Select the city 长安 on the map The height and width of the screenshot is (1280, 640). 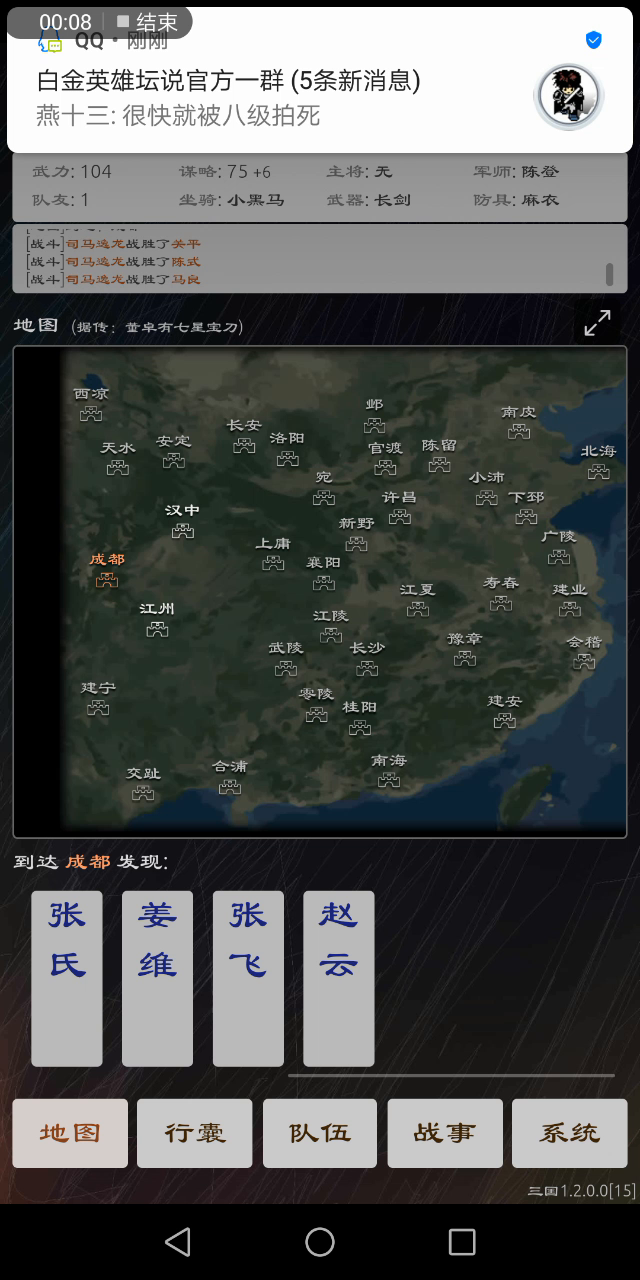pos(244,435)
